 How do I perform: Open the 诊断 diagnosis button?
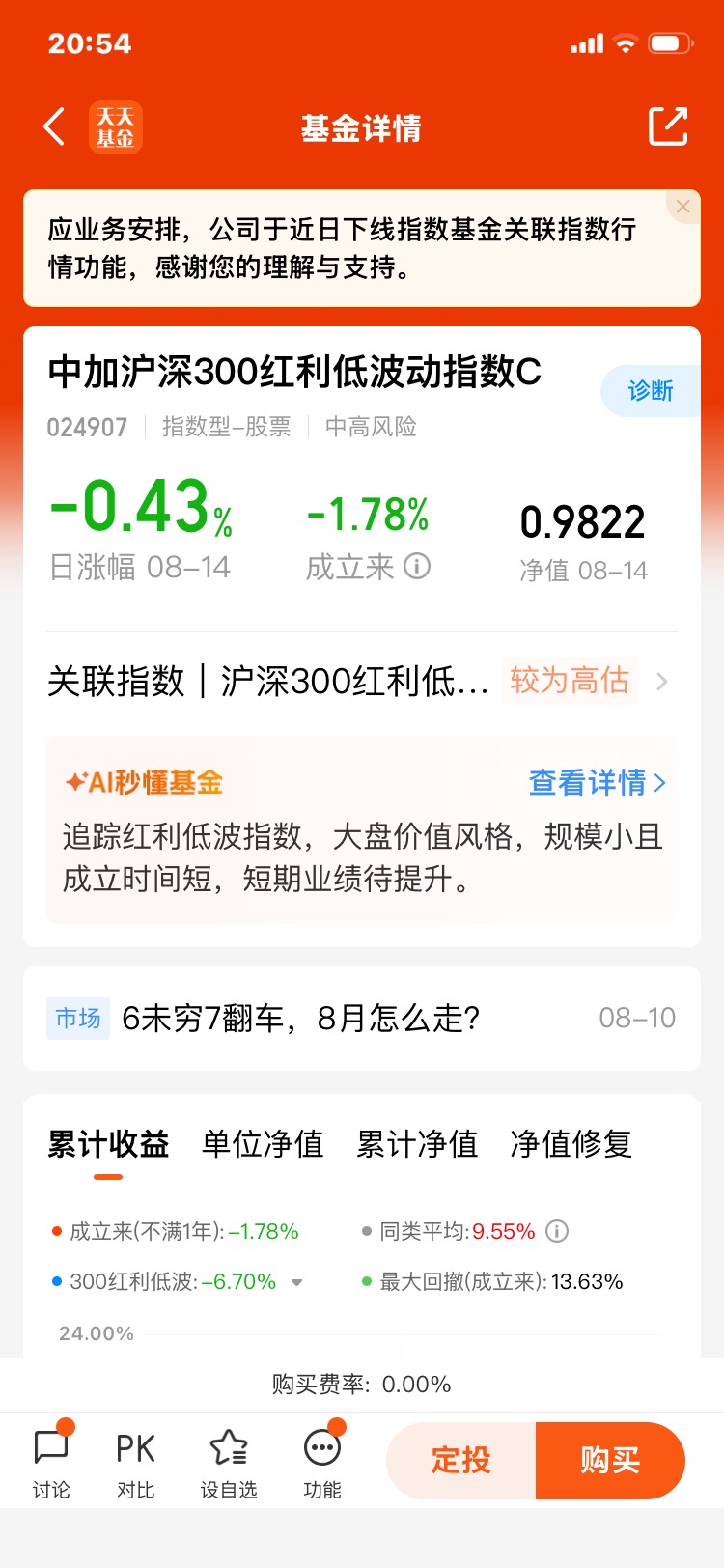(651, 391)
